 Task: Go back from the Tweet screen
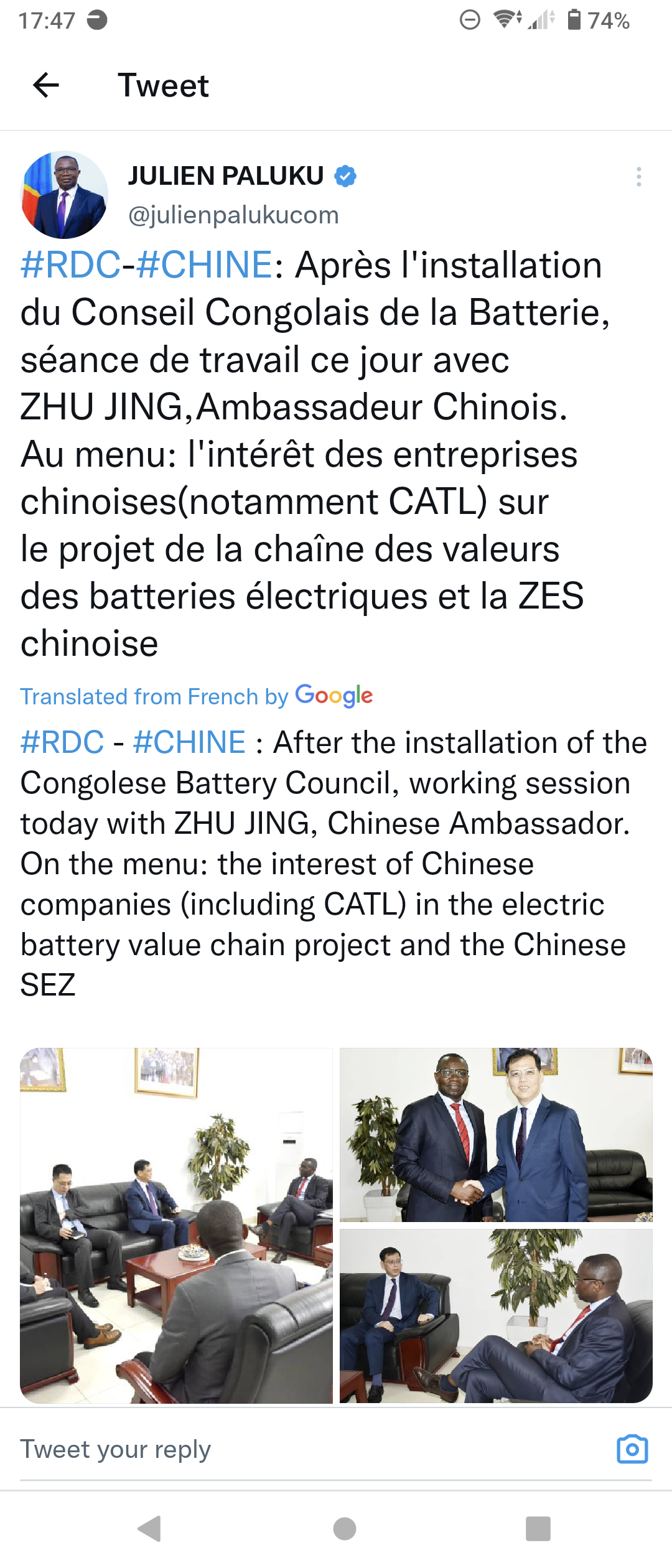tap(46, 85)
